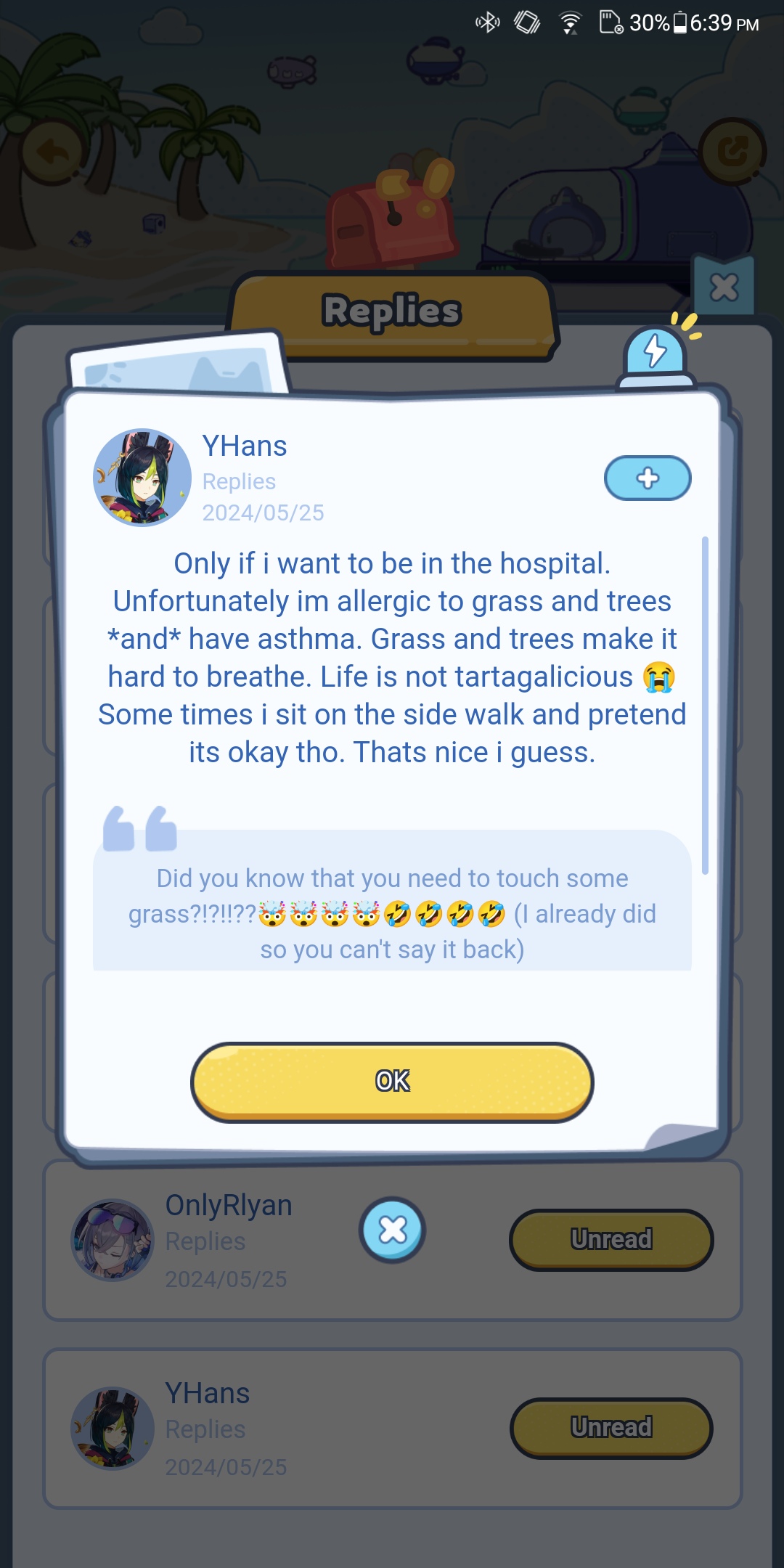Go back with the arrow at top left

click(52, 152)
